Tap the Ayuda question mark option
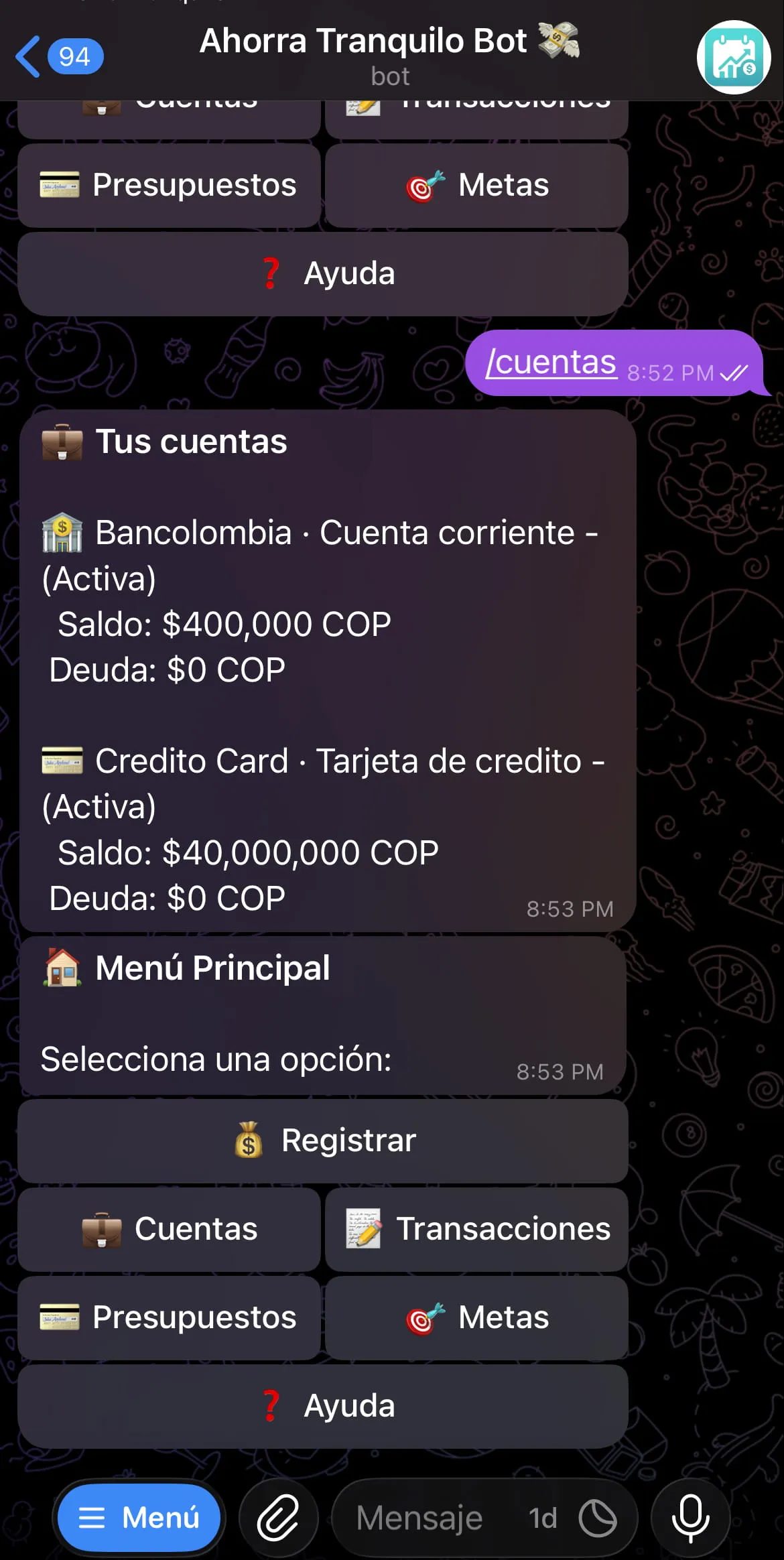Viewport: 784px width, 1560px height. pyautogui.click(x=324, y=1406)
